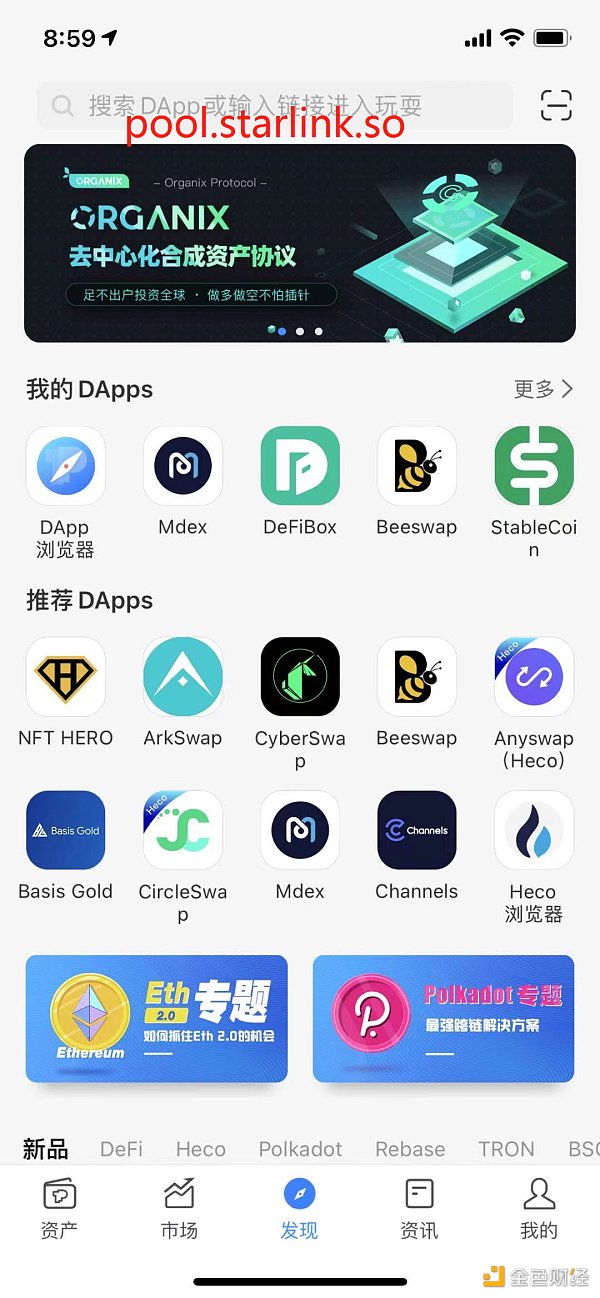
Task: Go to the 市场 tab
Action: click(x=180, y=1208)
